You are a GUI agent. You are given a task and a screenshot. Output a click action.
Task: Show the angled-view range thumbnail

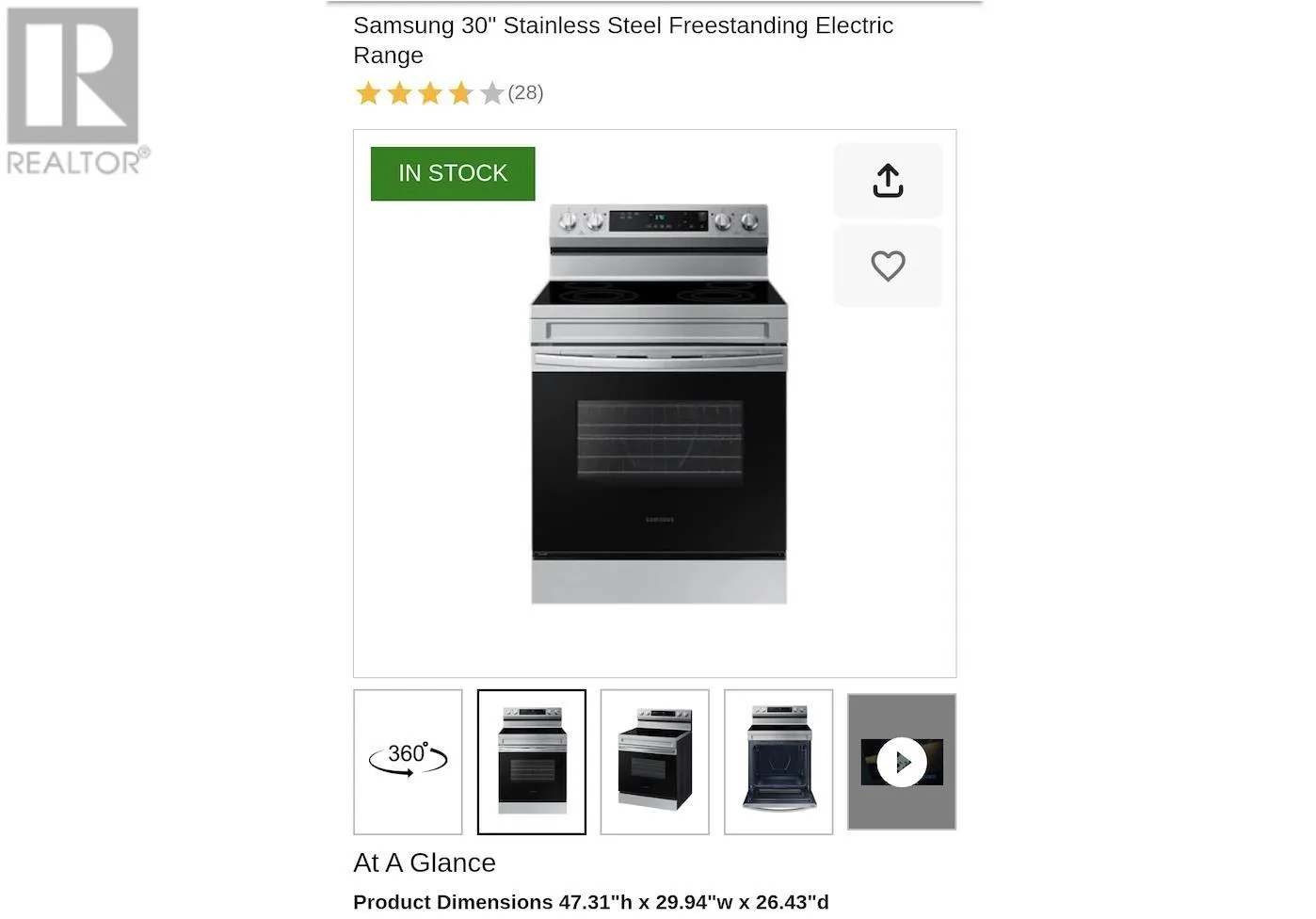tap(655, 761)
